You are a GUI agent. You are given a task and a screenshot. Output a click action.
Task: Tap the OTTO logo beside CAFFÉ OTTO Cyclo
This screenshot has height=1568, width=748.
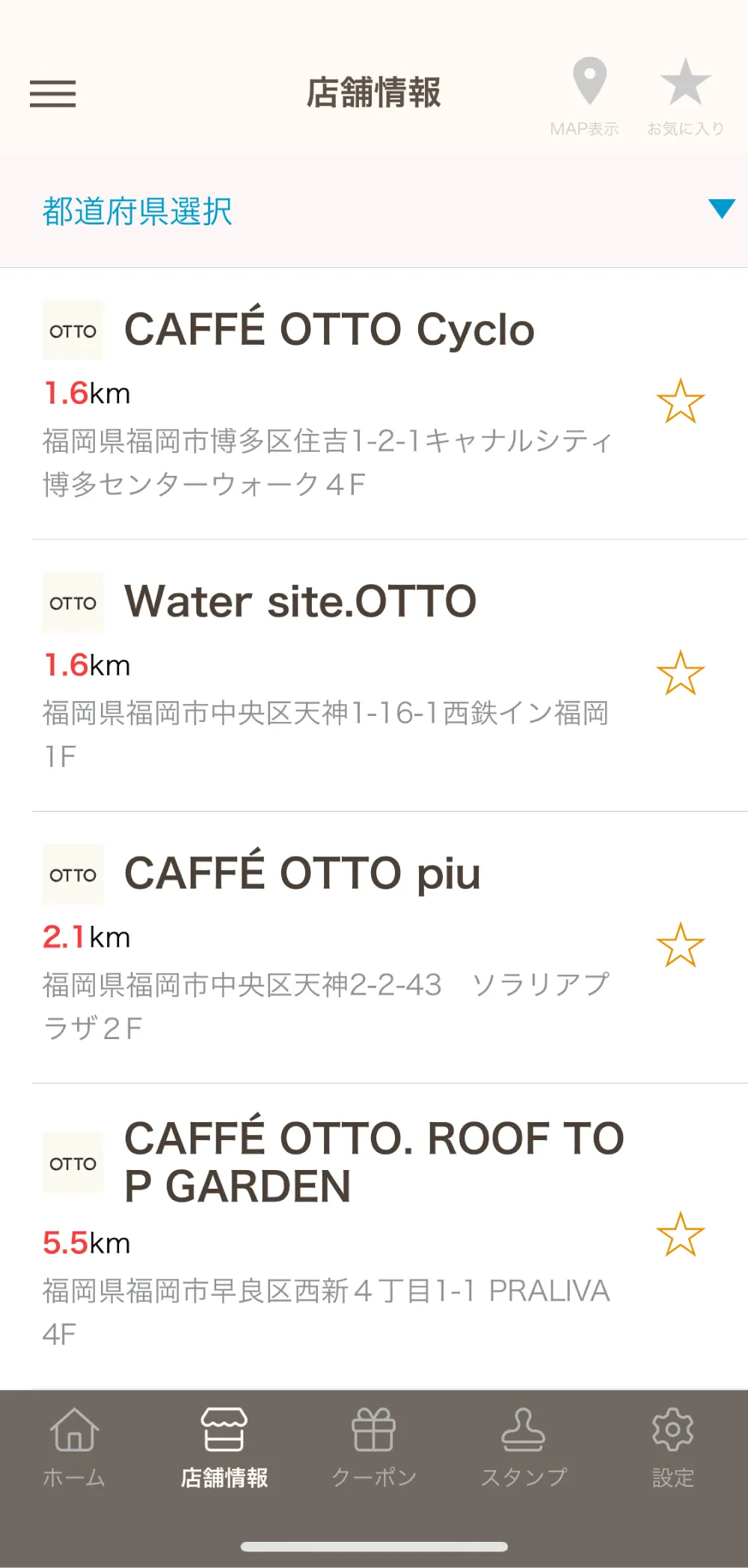click(73, 329)
